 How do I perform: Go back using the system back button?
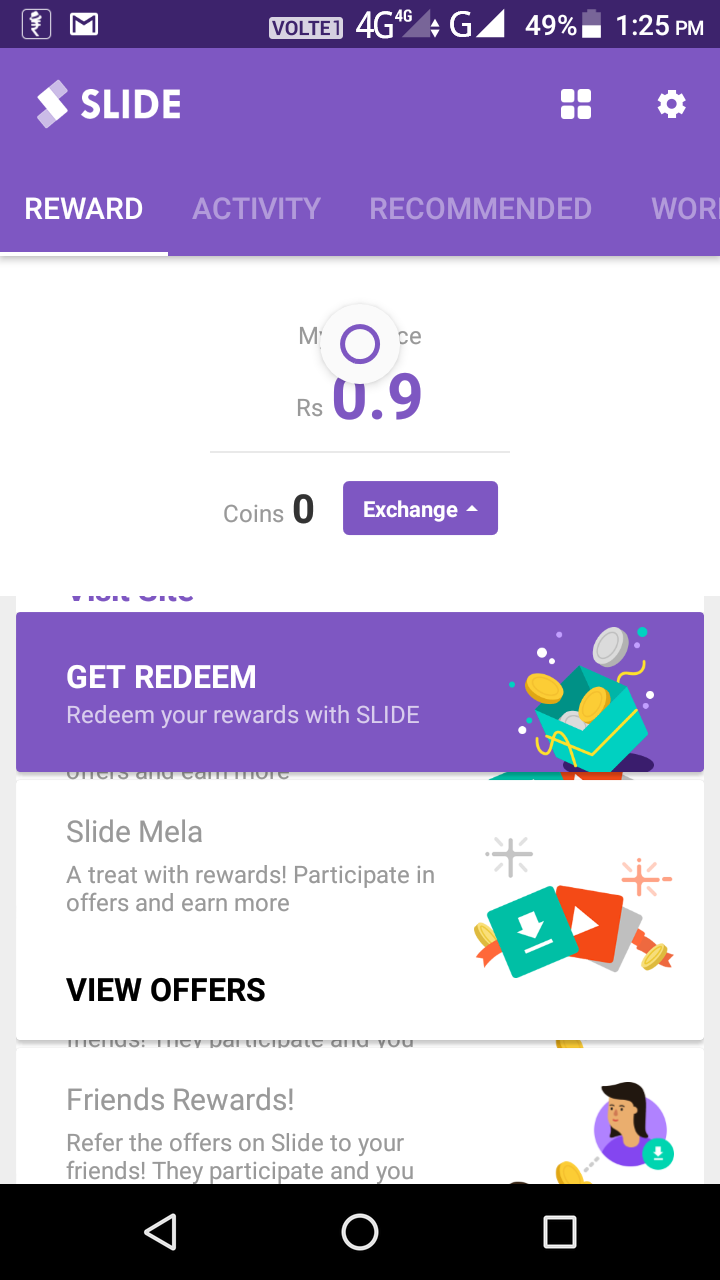pos(160,1232)
